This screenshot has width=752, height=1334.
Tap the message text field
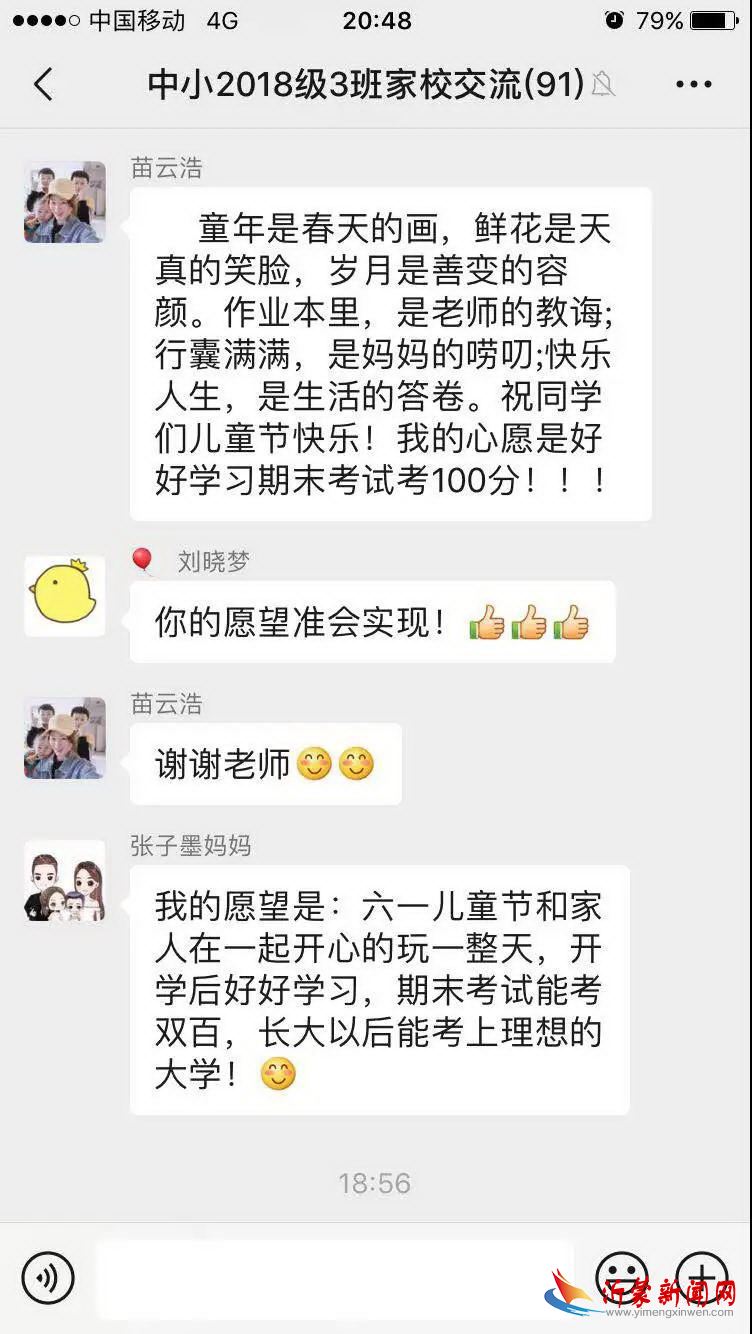tap(335, 1277)
